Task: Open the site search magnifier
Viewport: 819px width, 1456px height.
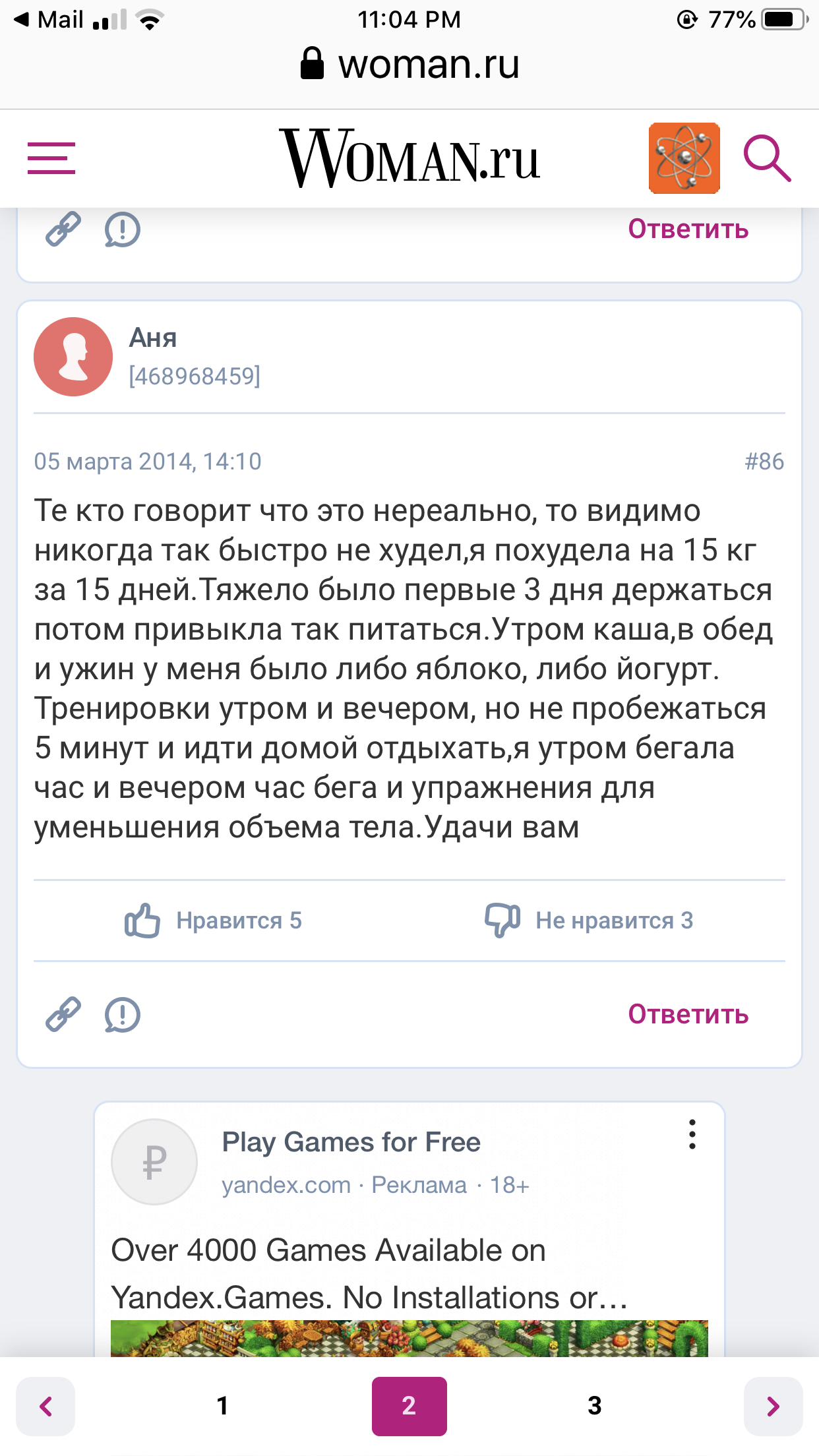Action: click(767, 158)
